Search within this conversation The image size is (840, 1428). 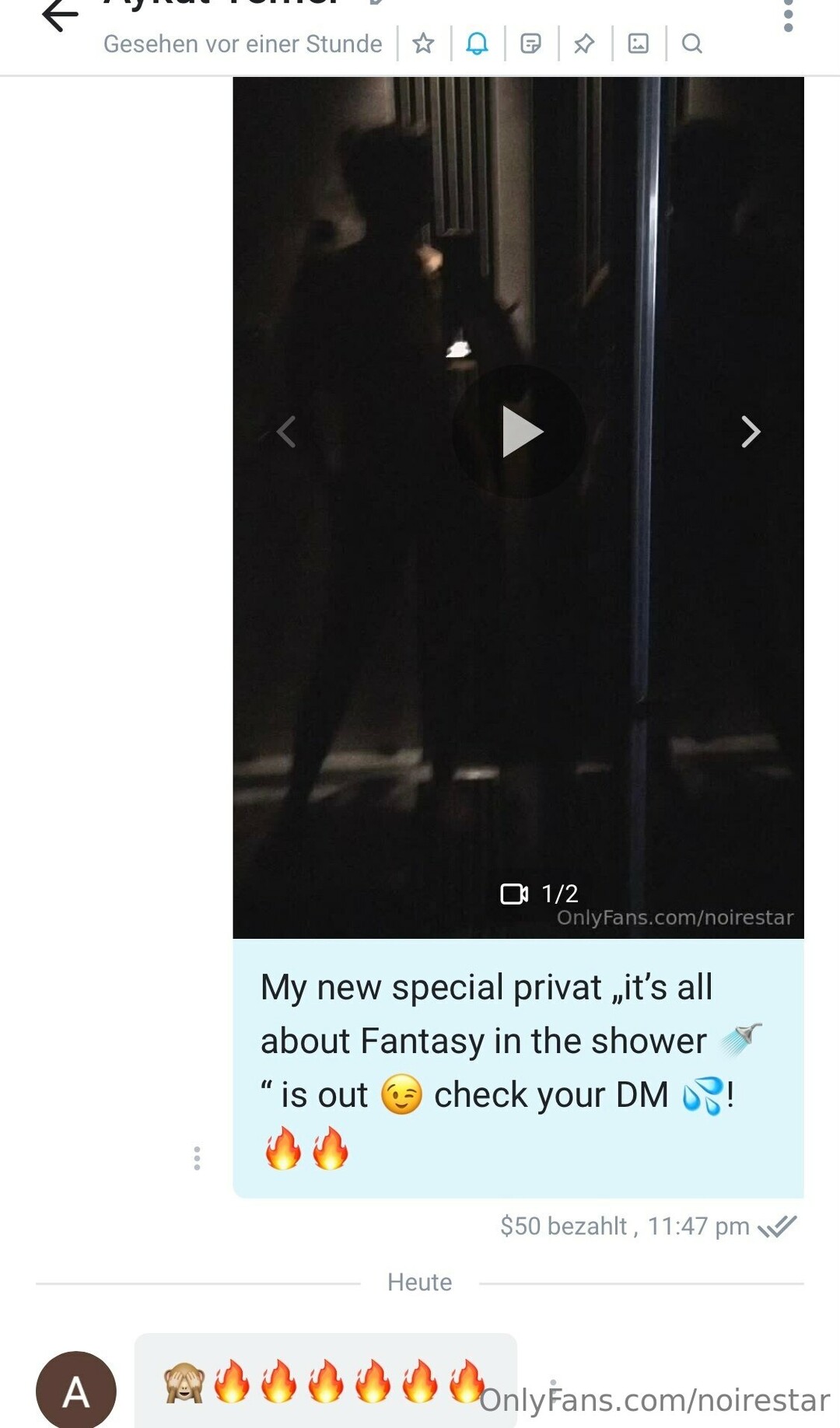point(691,44)
